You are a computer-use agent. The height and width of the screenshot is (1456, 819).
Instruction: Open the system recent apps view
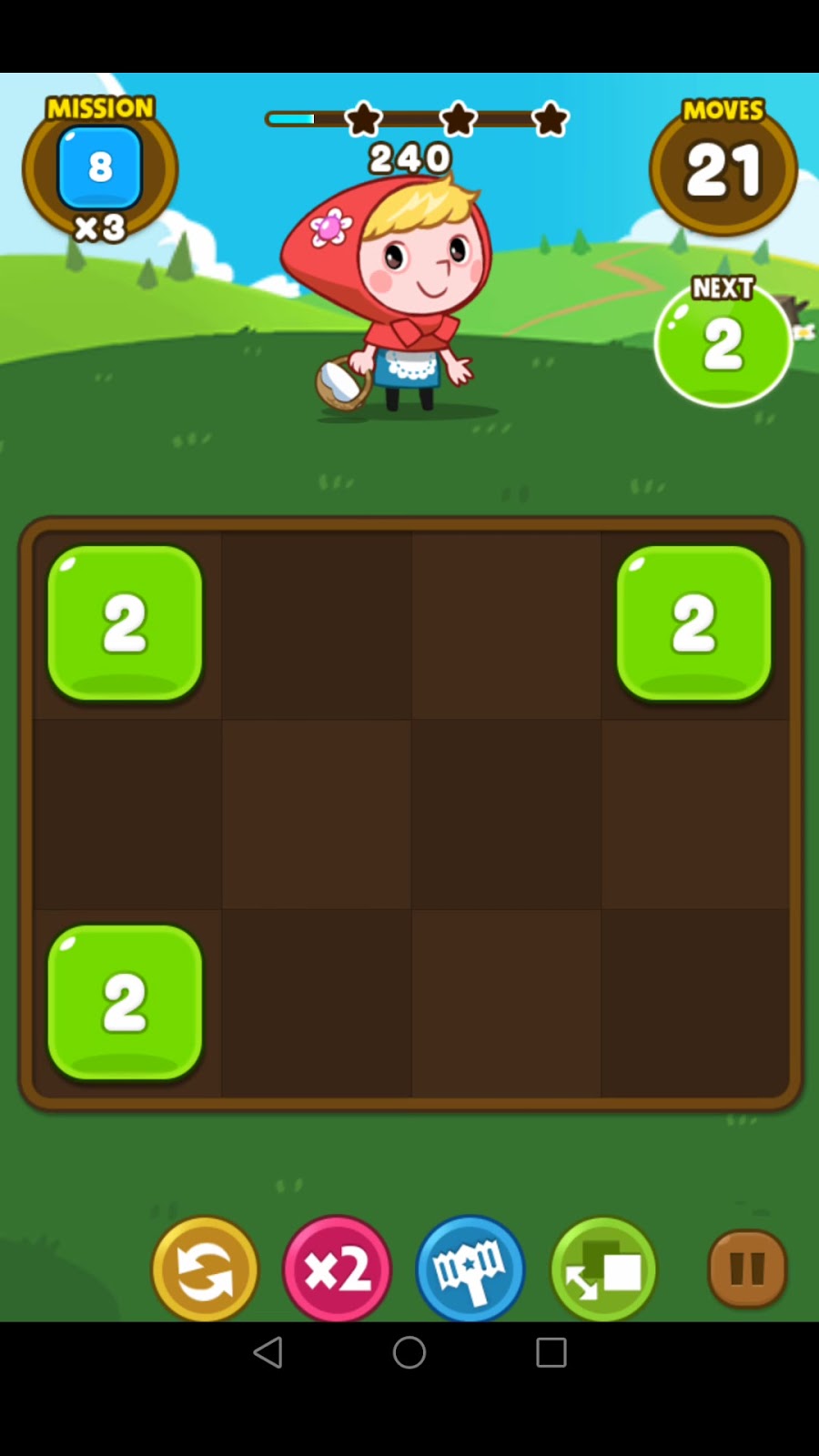pyautogui.click(x=551, y=1352)
